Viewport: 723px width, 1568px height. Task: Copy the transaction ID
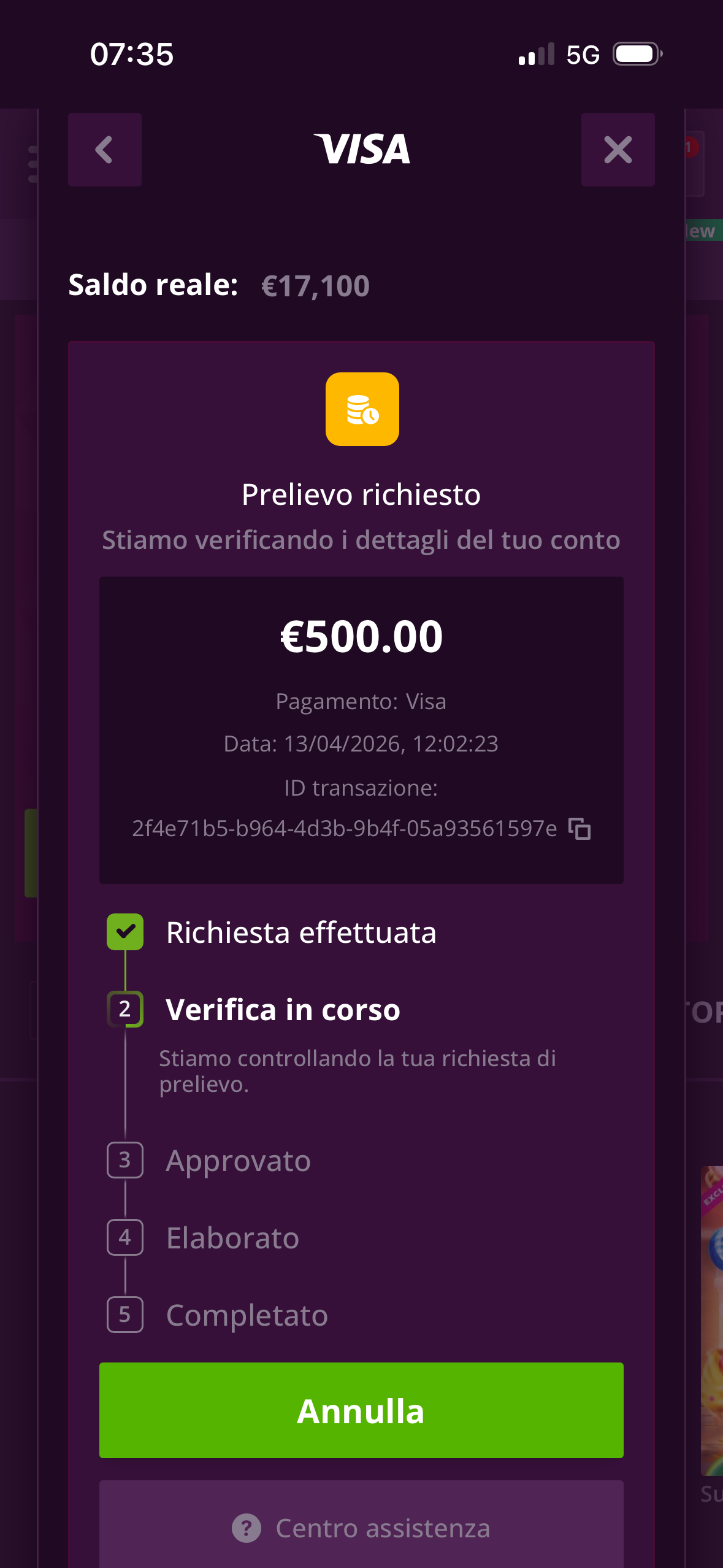point(580,829)
